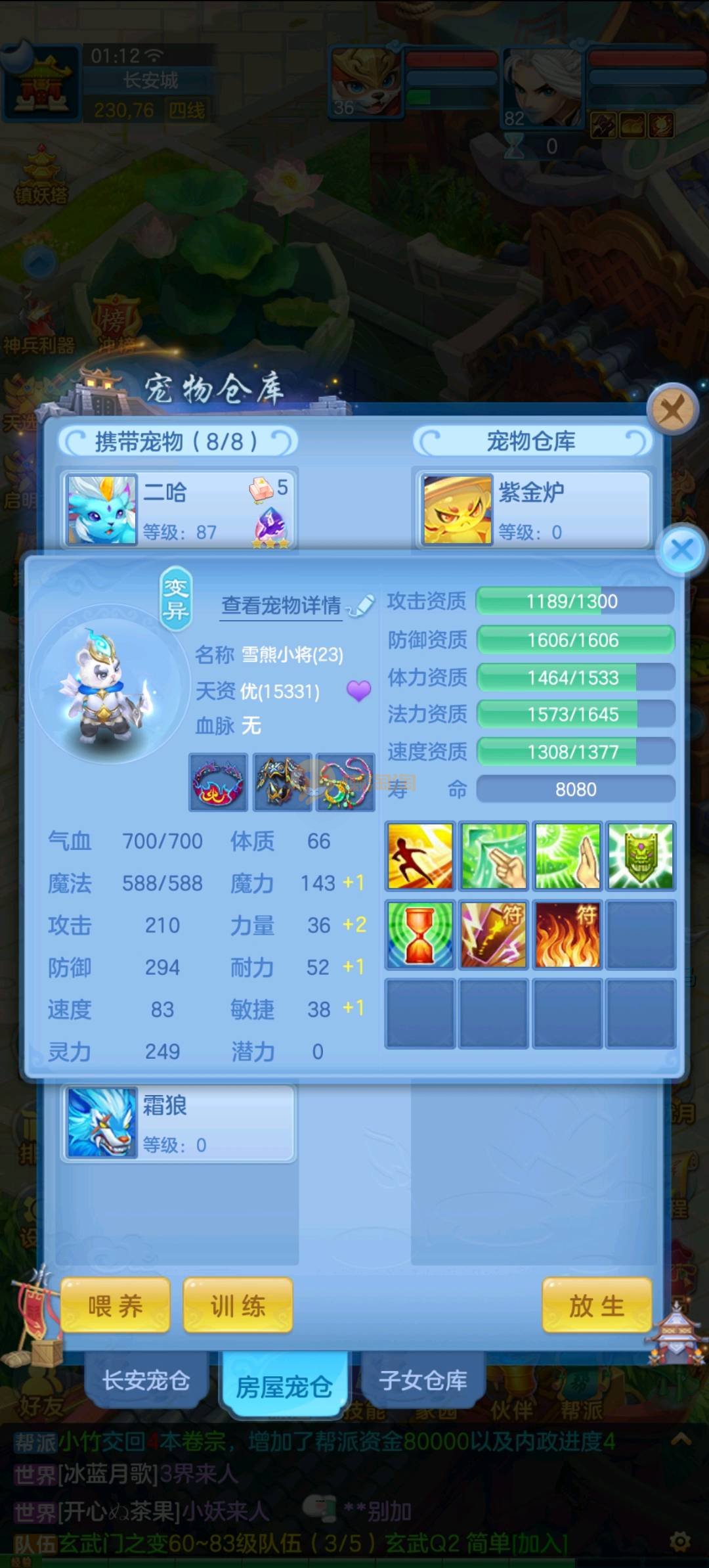View the flame talisman skill icon
This screenshot has width=709, height=1568.
567,935
